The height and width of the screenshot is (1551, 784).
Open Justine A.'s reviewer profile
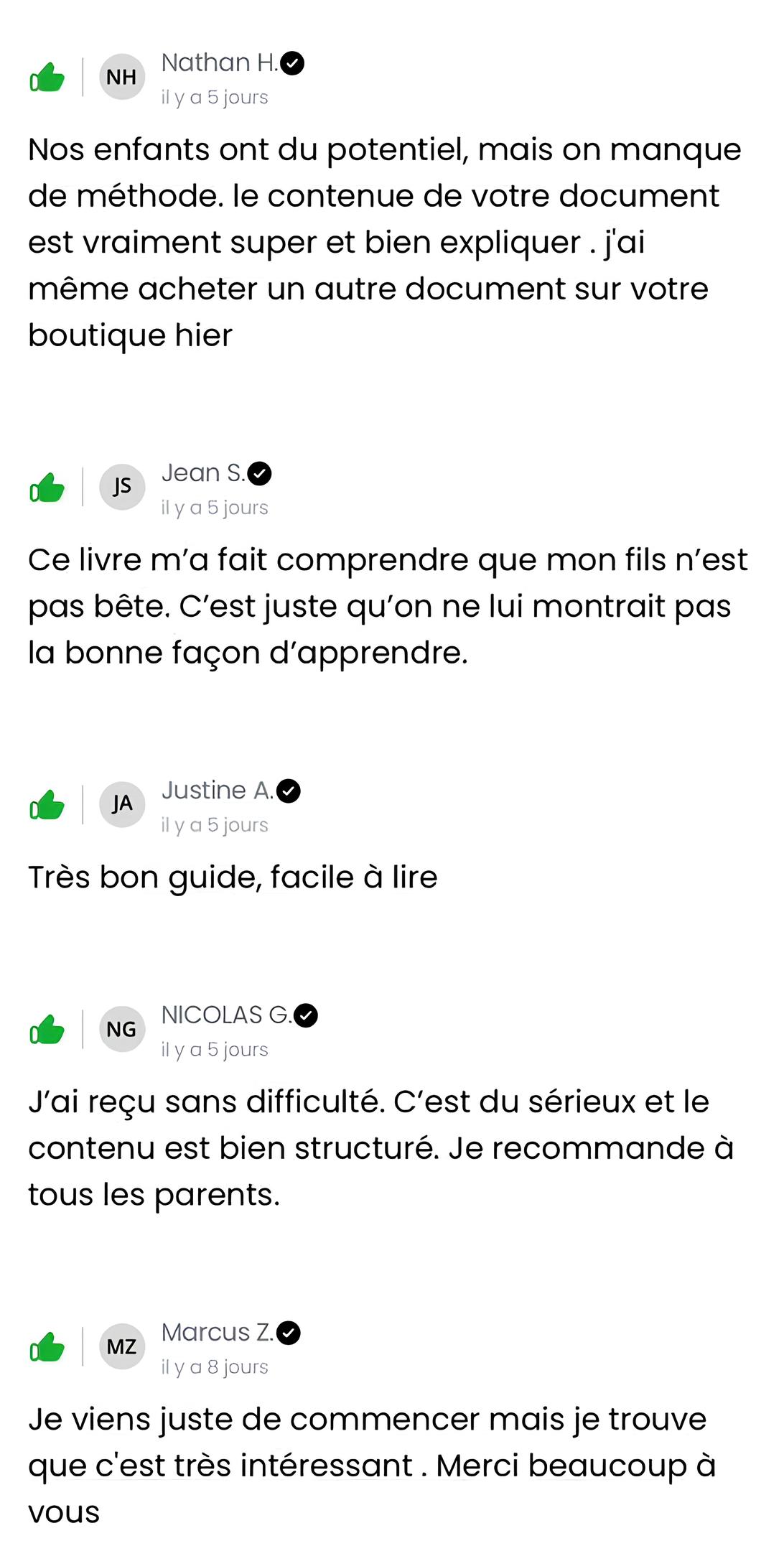click(x=217, y=791)
